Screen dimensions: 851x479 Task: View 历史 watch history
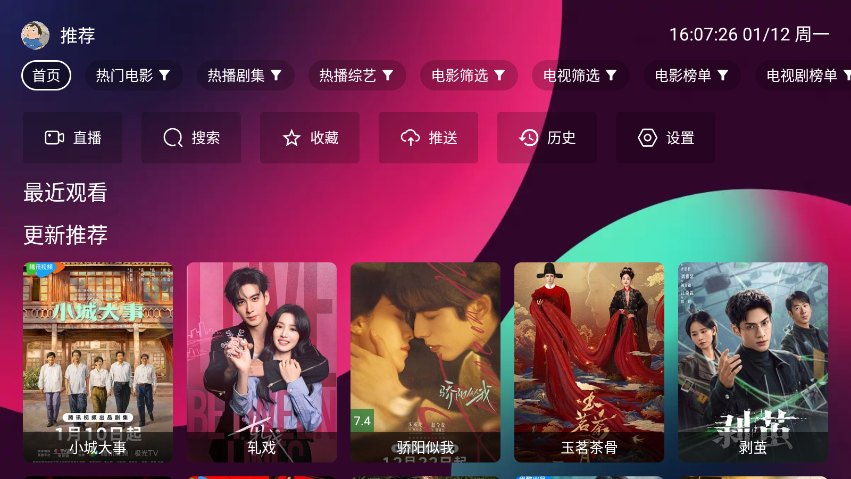[547, 138]
